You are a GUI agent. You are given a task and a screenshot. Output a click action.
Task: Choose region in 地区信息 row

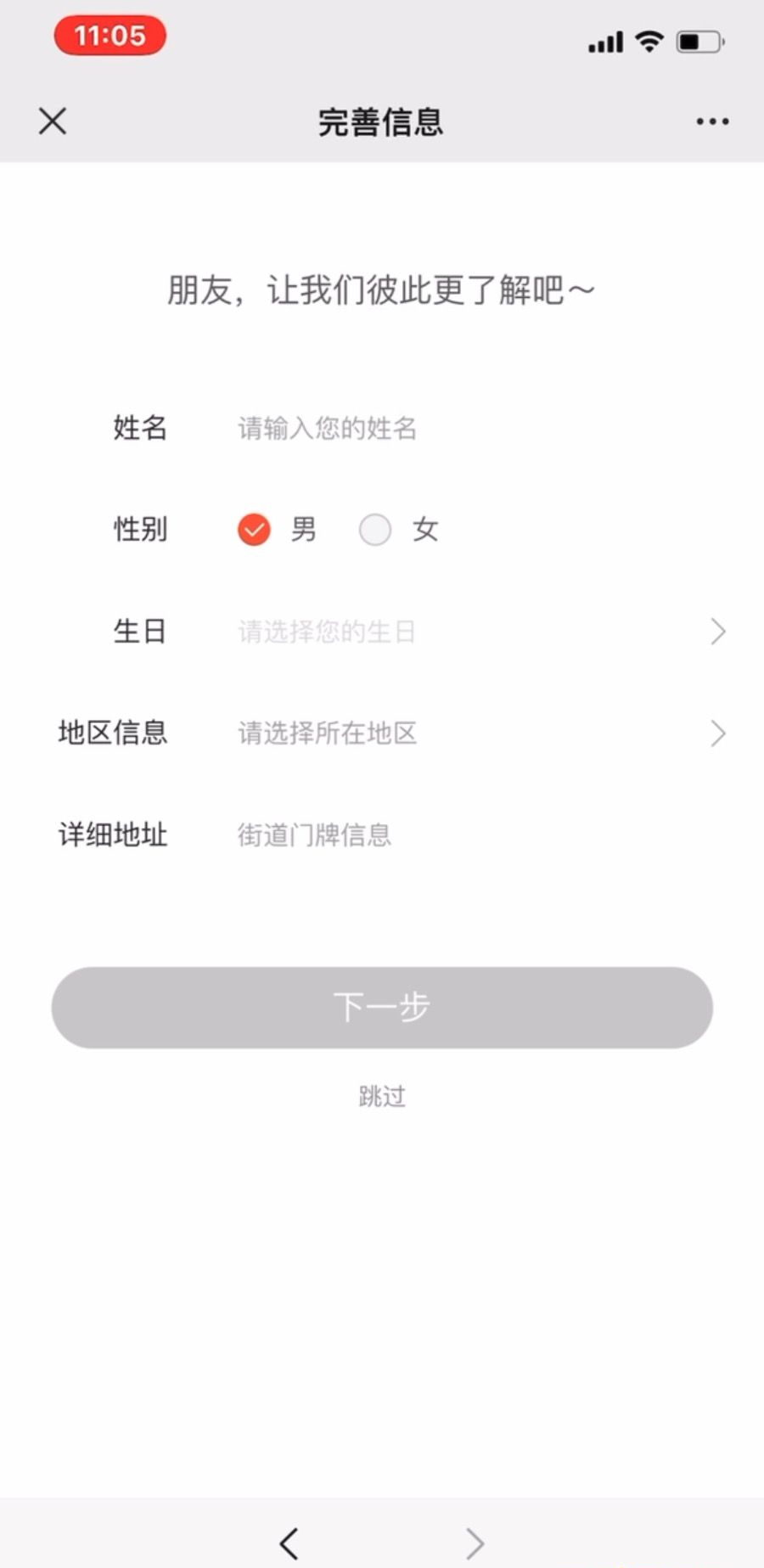coord(480,733)
